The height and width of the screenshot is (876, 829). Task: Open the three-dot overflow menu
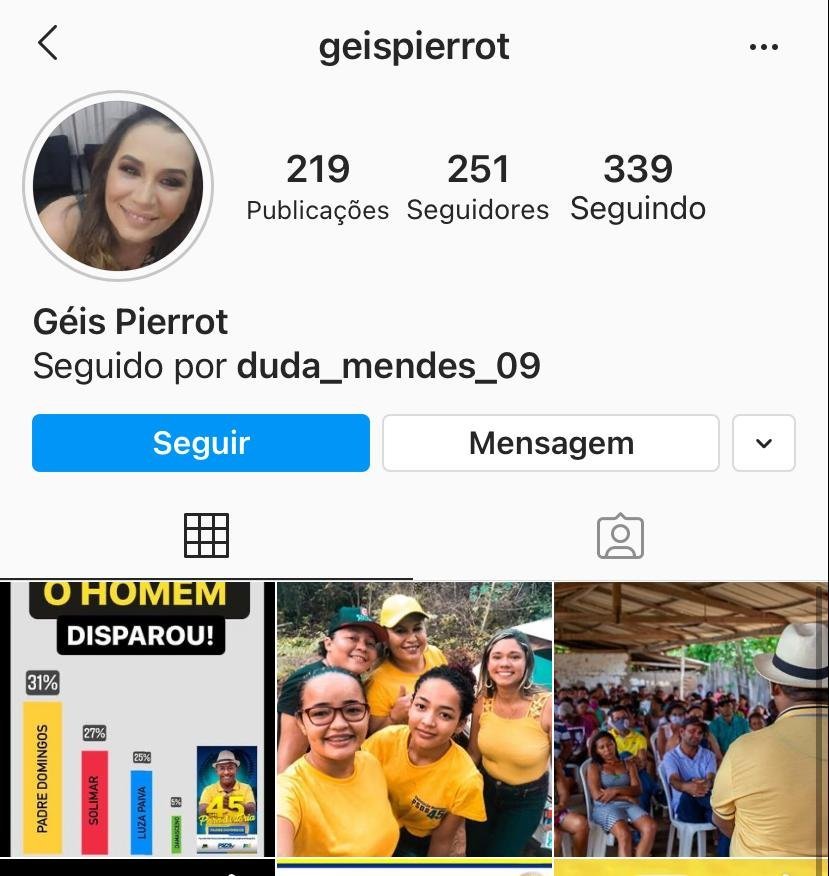(763, 47)
